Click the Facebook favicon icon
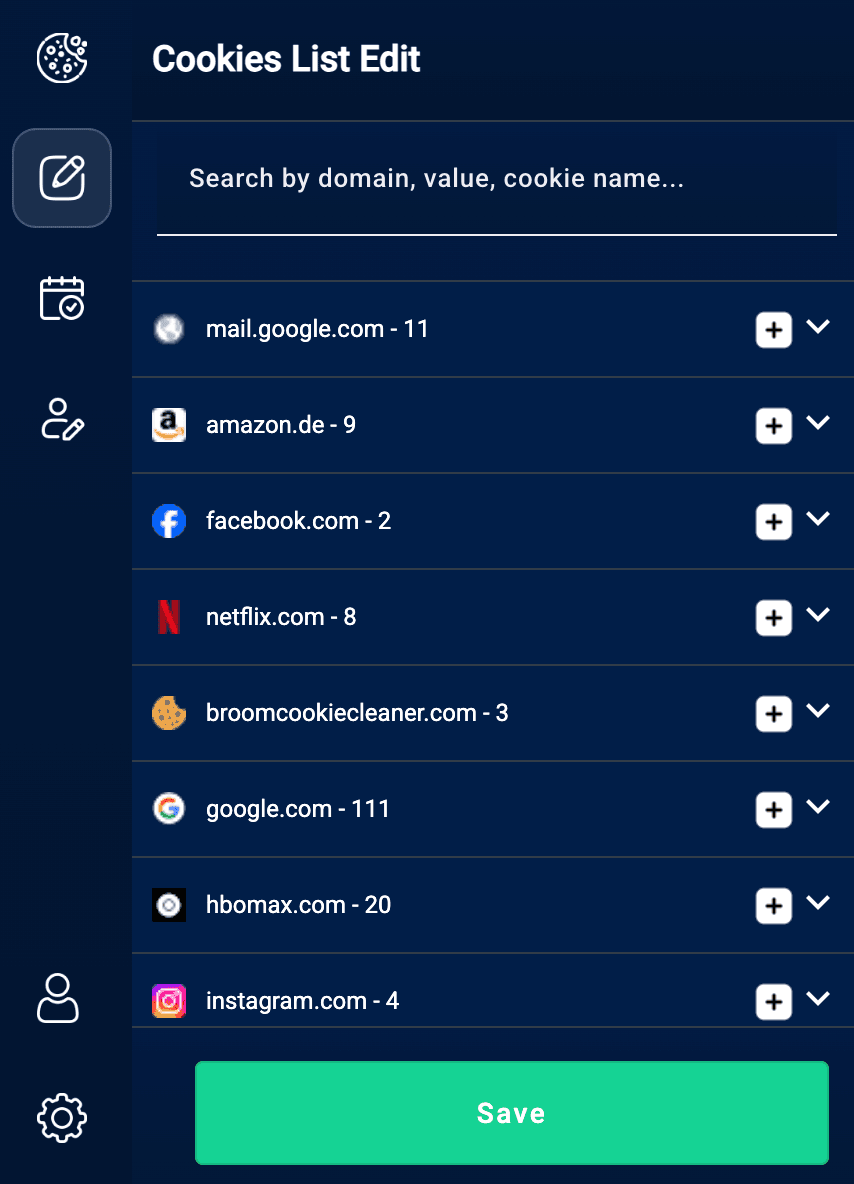Screen dimensions: 854x1184 [x=169, y=520]
